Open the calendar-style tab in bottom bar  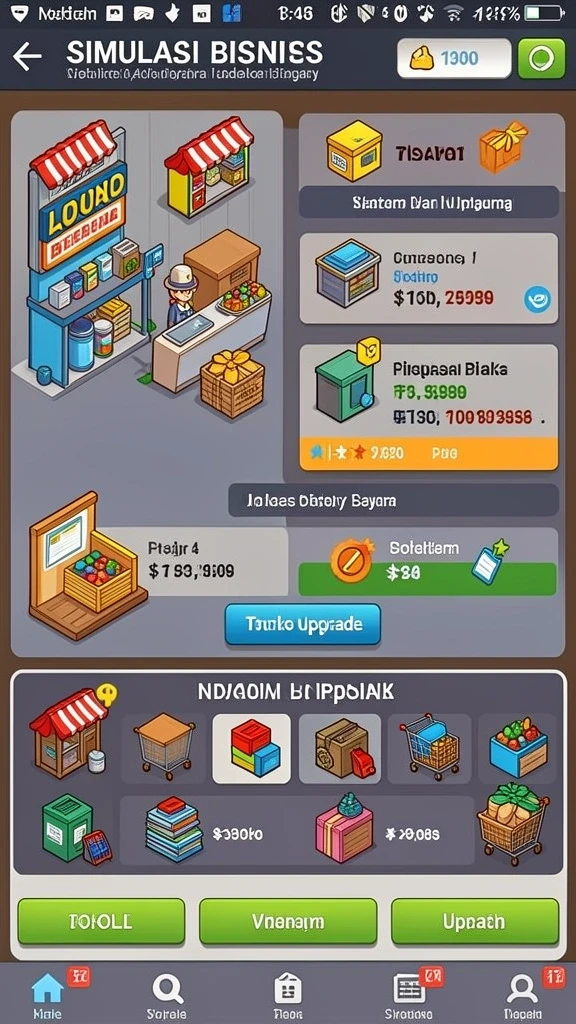click(x=409, y=995)
